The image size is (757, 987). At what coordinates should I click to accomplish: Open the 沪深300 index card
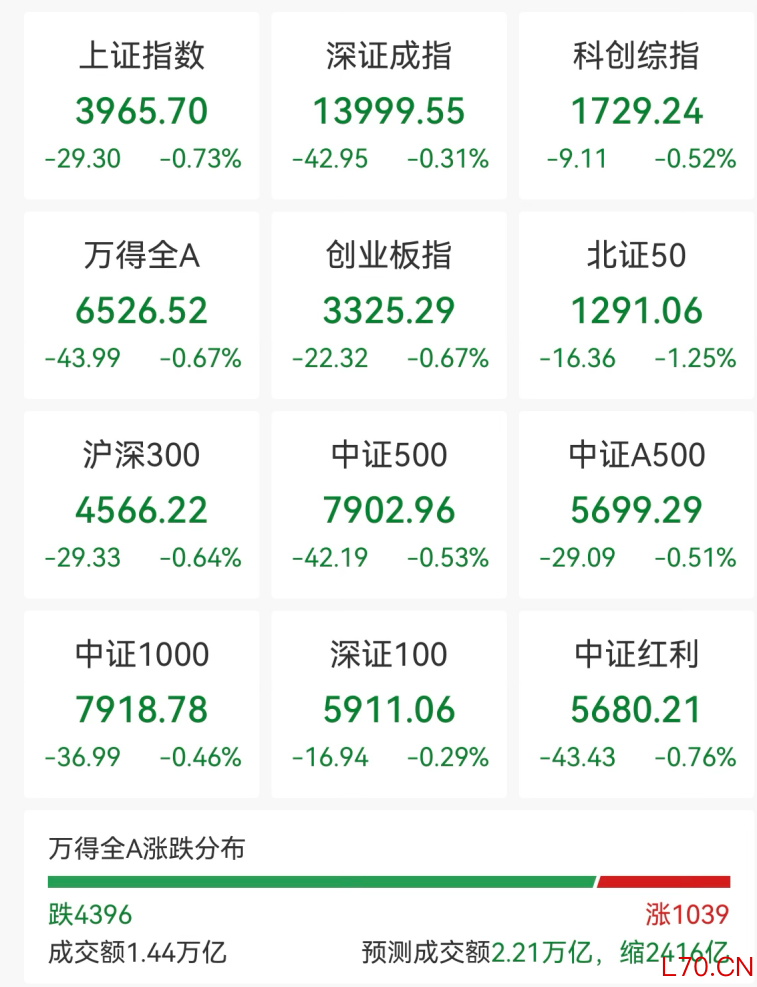click(x=141, y=506)
